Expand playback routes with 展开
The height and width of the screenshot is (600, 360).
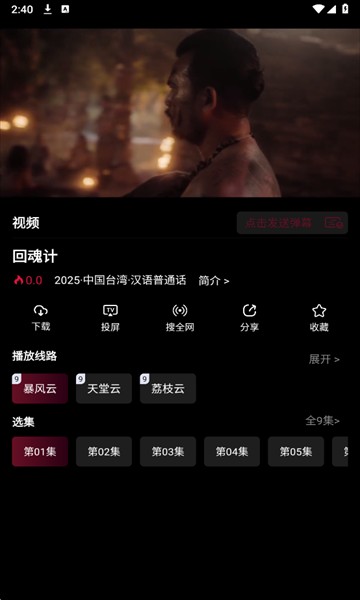click(324, 359)
